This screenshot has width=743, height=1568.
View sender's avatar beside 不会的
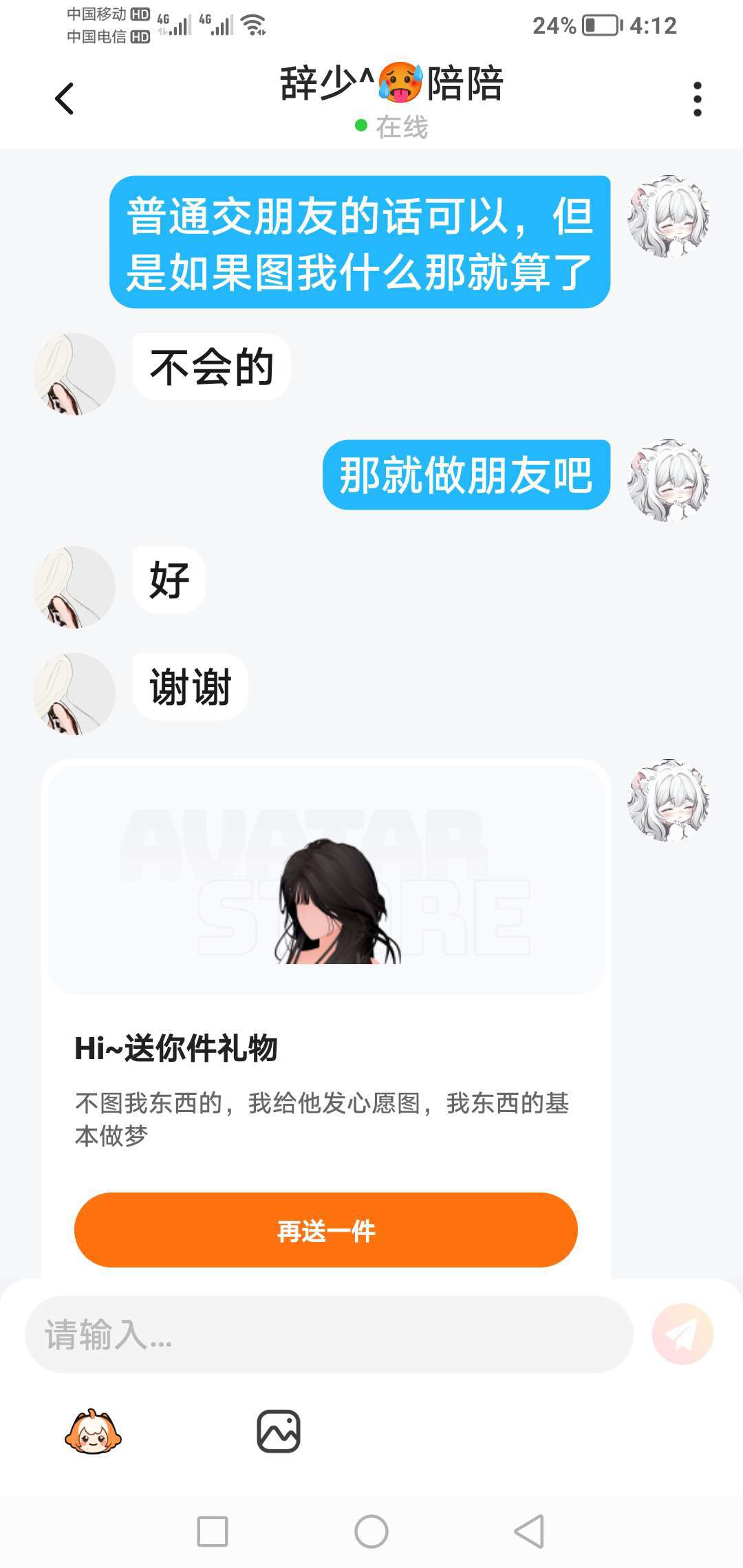click(74, 374)
